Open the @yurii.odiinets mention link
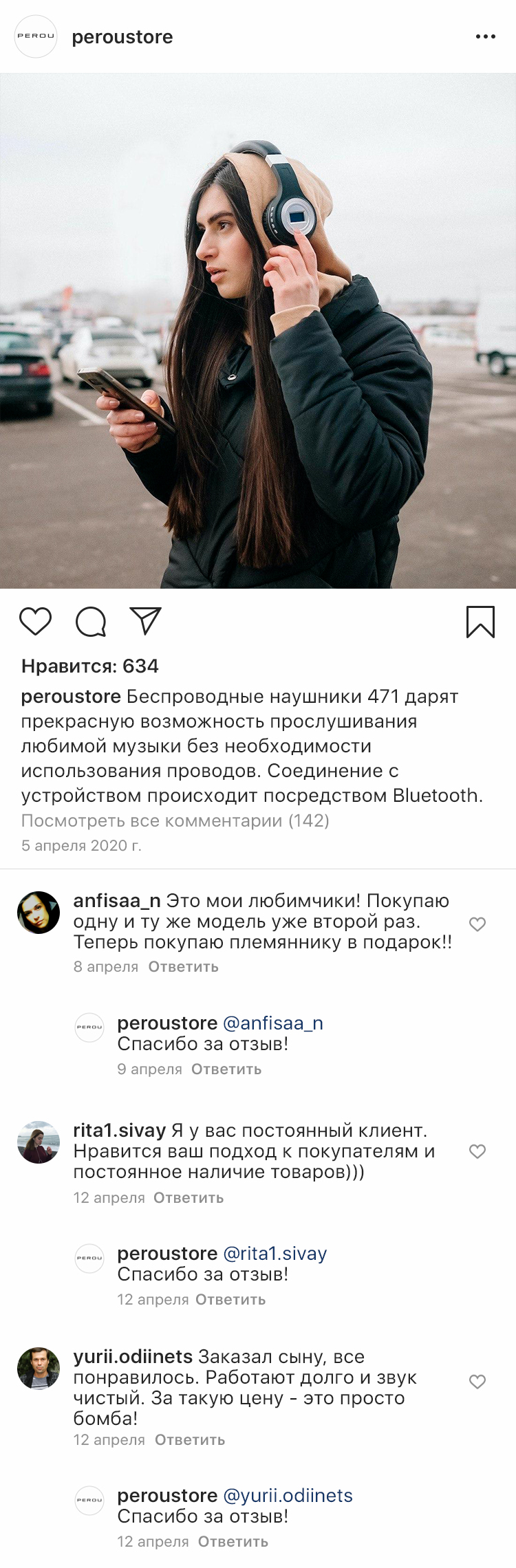This screenshot has height=1568, width=516. point(288,1495)
